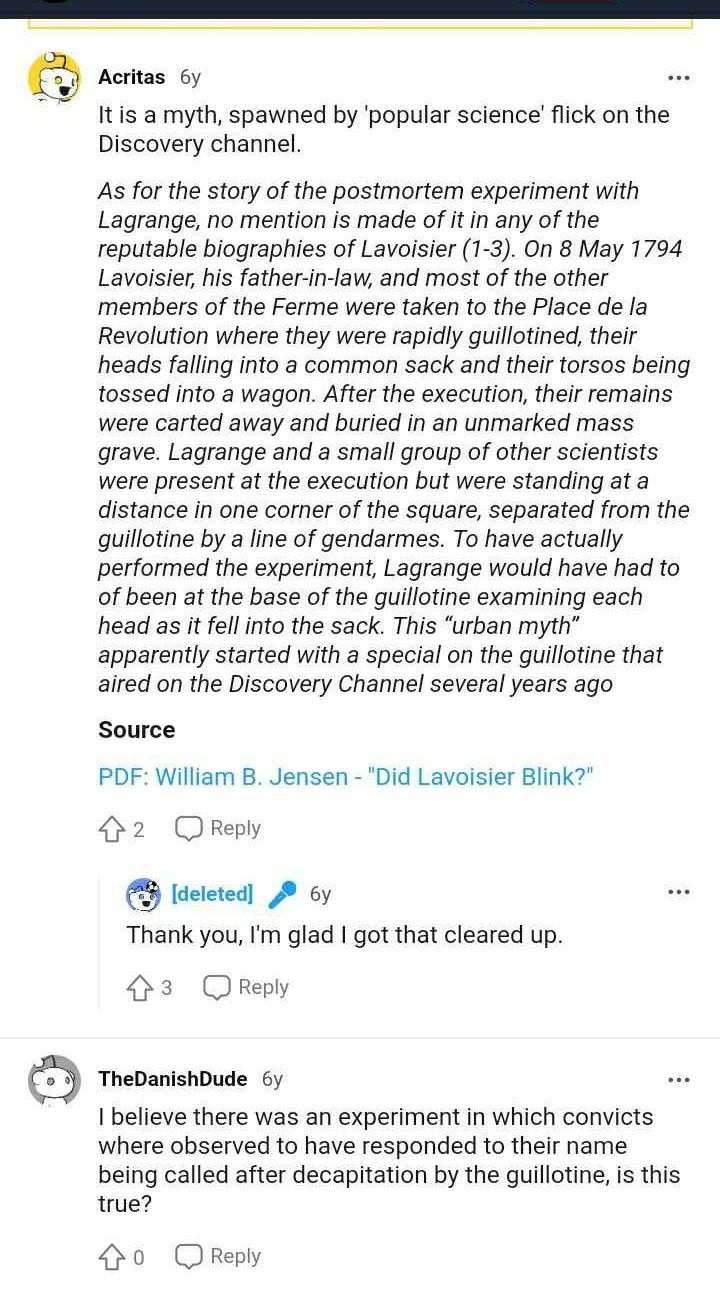Image resolution: width=720 pixels, height=1294 pixels.
Task: Upvote Acritas's comment
Action: click(x=113, y=828)
